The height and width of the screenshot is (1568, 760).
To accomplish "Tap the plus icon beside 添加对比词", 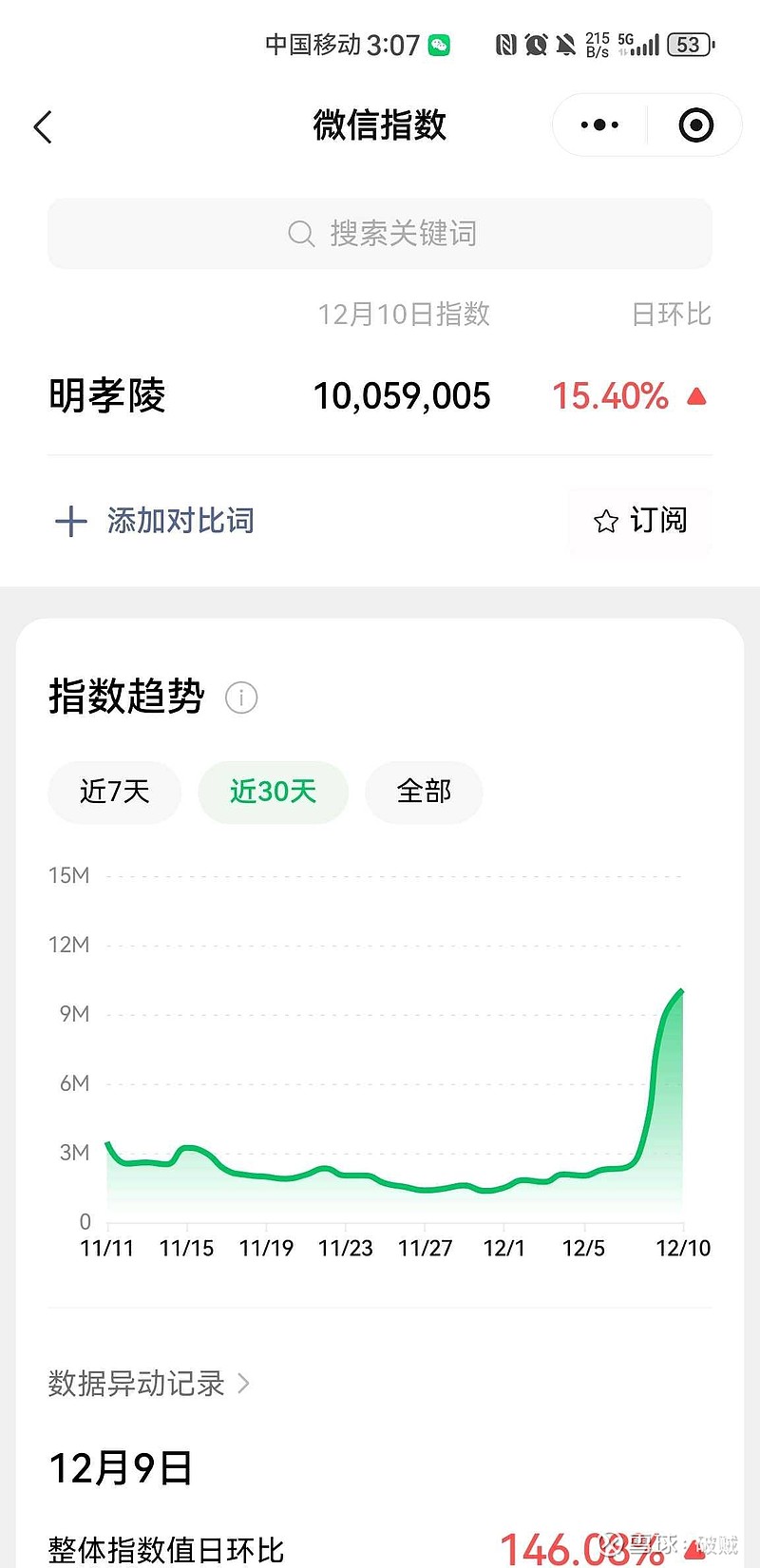I will click(x=70, y=521).
